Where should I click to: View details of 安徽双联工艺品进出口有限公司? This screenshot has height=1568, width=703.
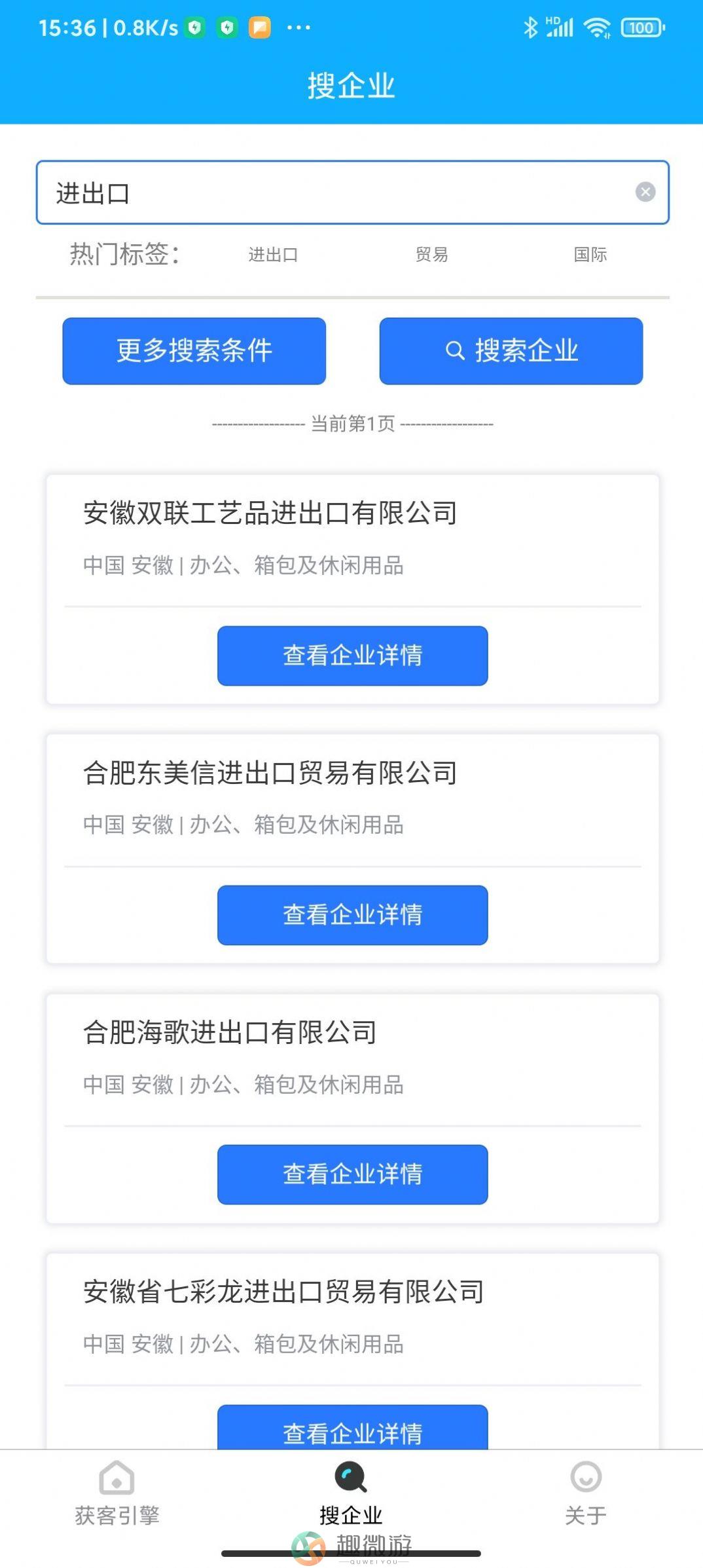click(353, 656)
